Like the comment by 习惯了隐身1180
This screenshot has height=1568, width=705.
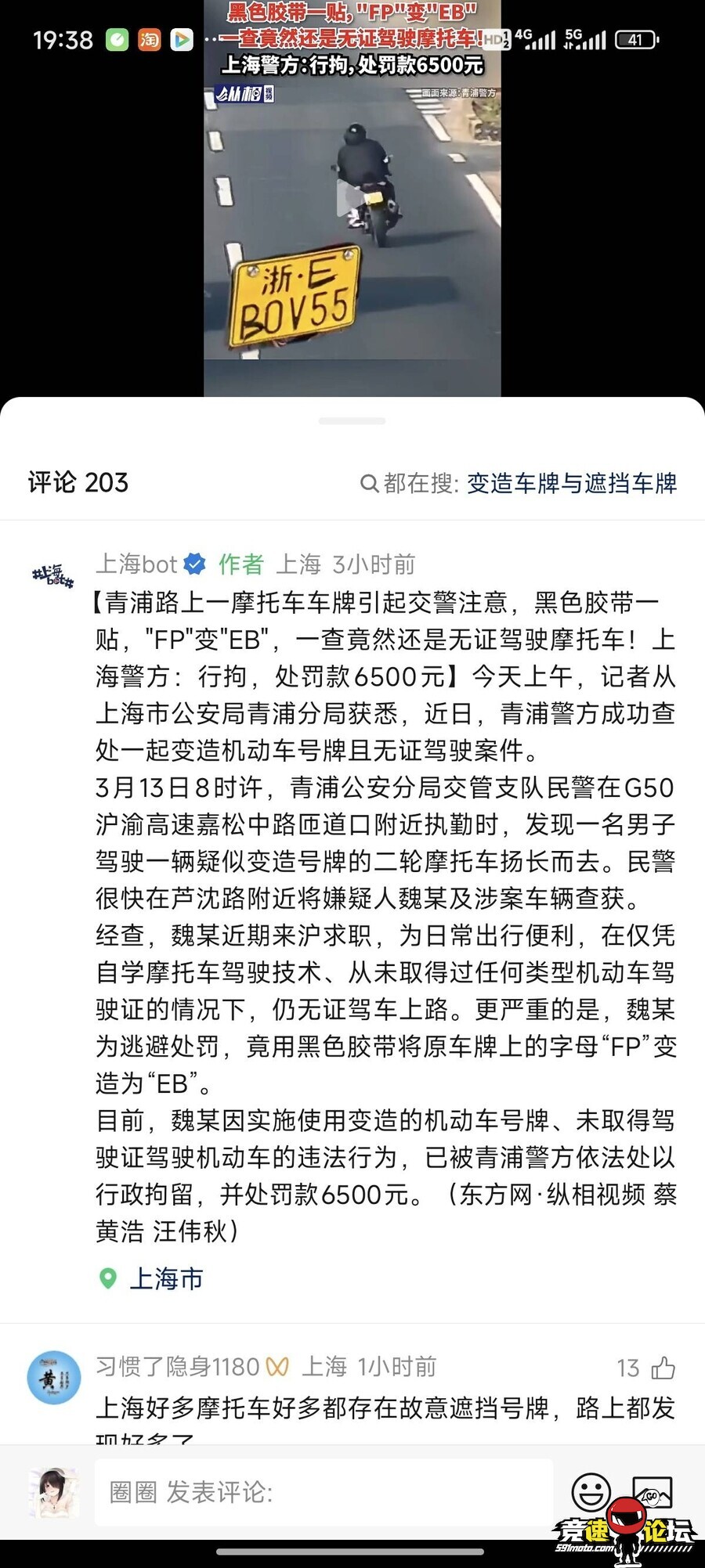point(663,1368)
